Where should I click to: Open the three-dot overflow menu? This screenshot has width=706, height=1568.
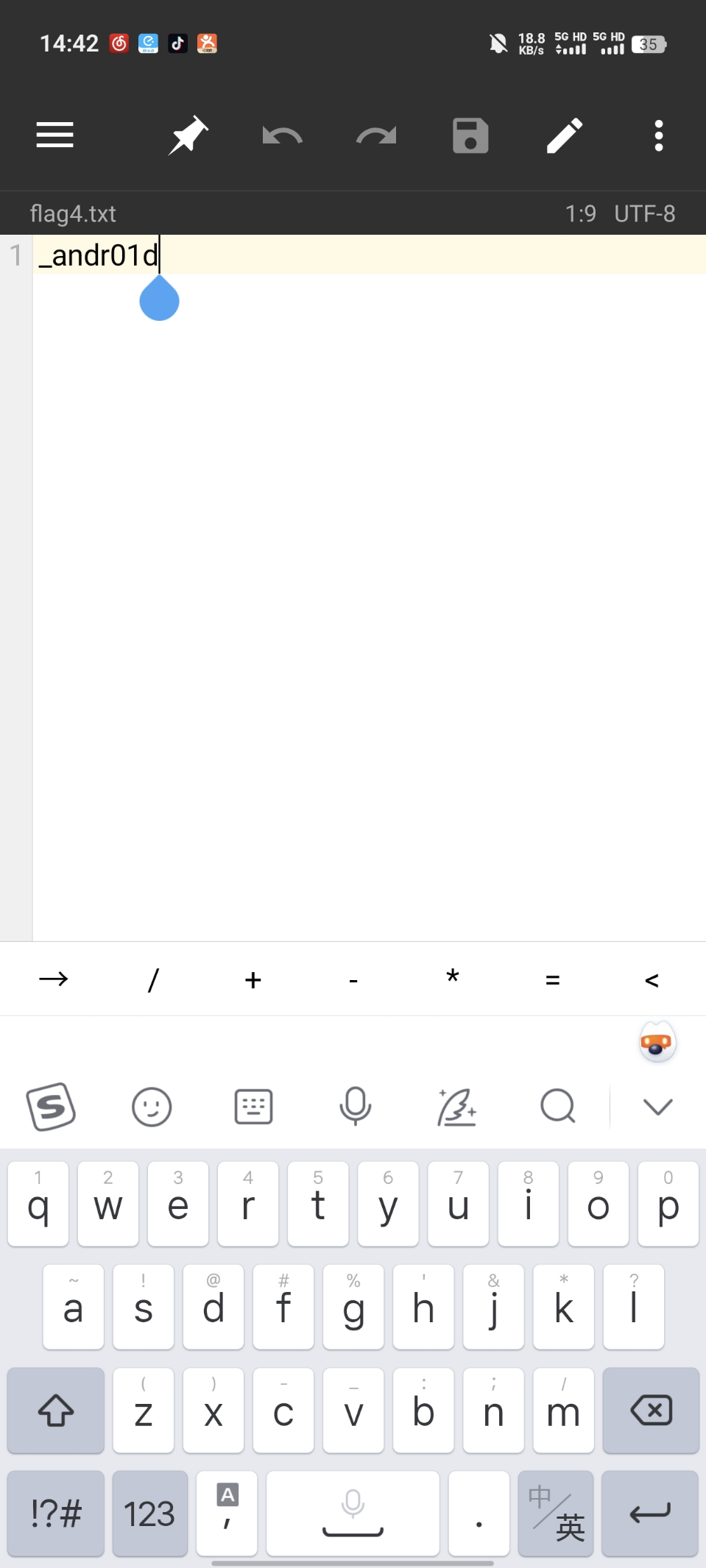pos(659,136)
